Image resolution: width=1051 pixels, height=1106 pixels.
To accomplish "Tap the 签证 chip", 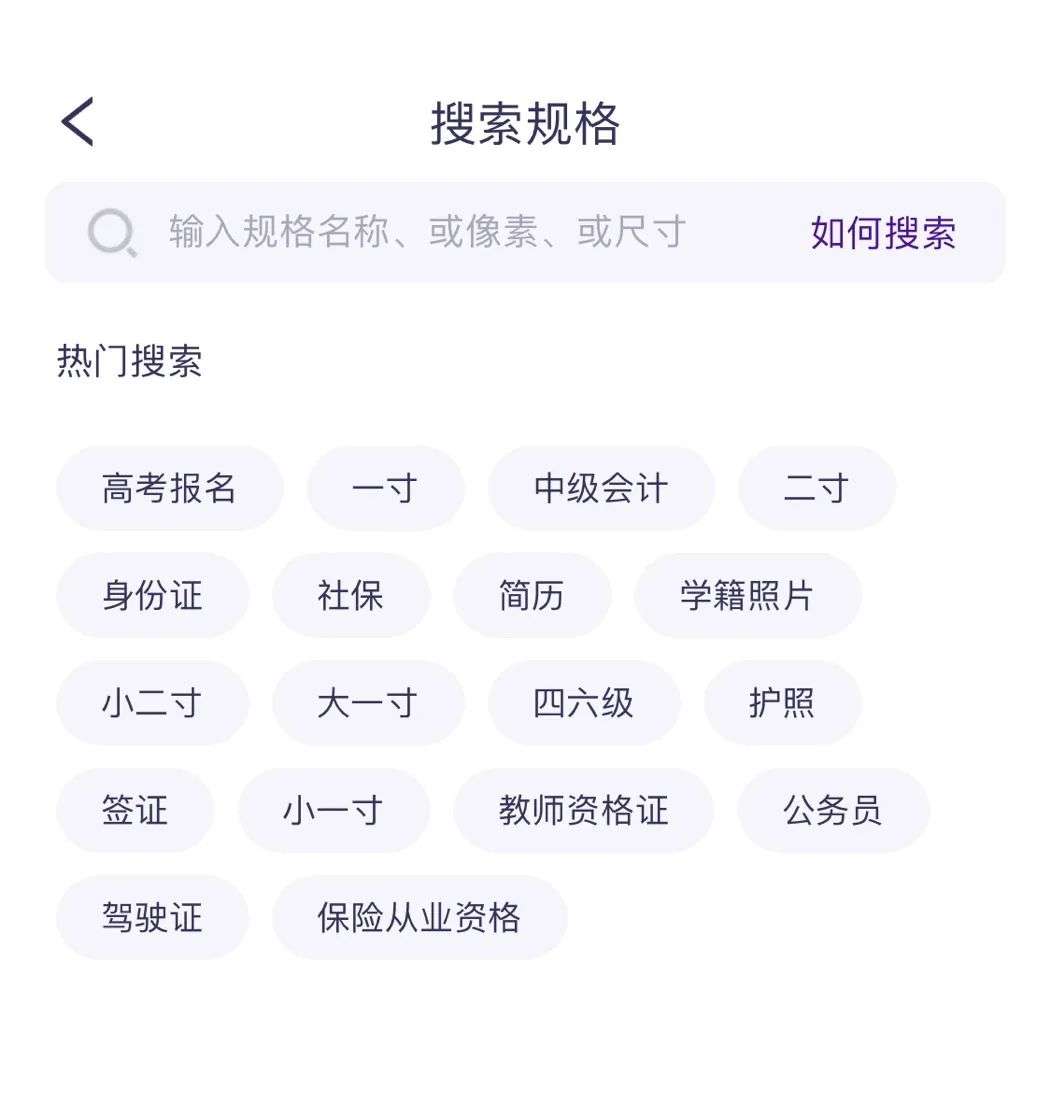I will click(x=135, y=810).
